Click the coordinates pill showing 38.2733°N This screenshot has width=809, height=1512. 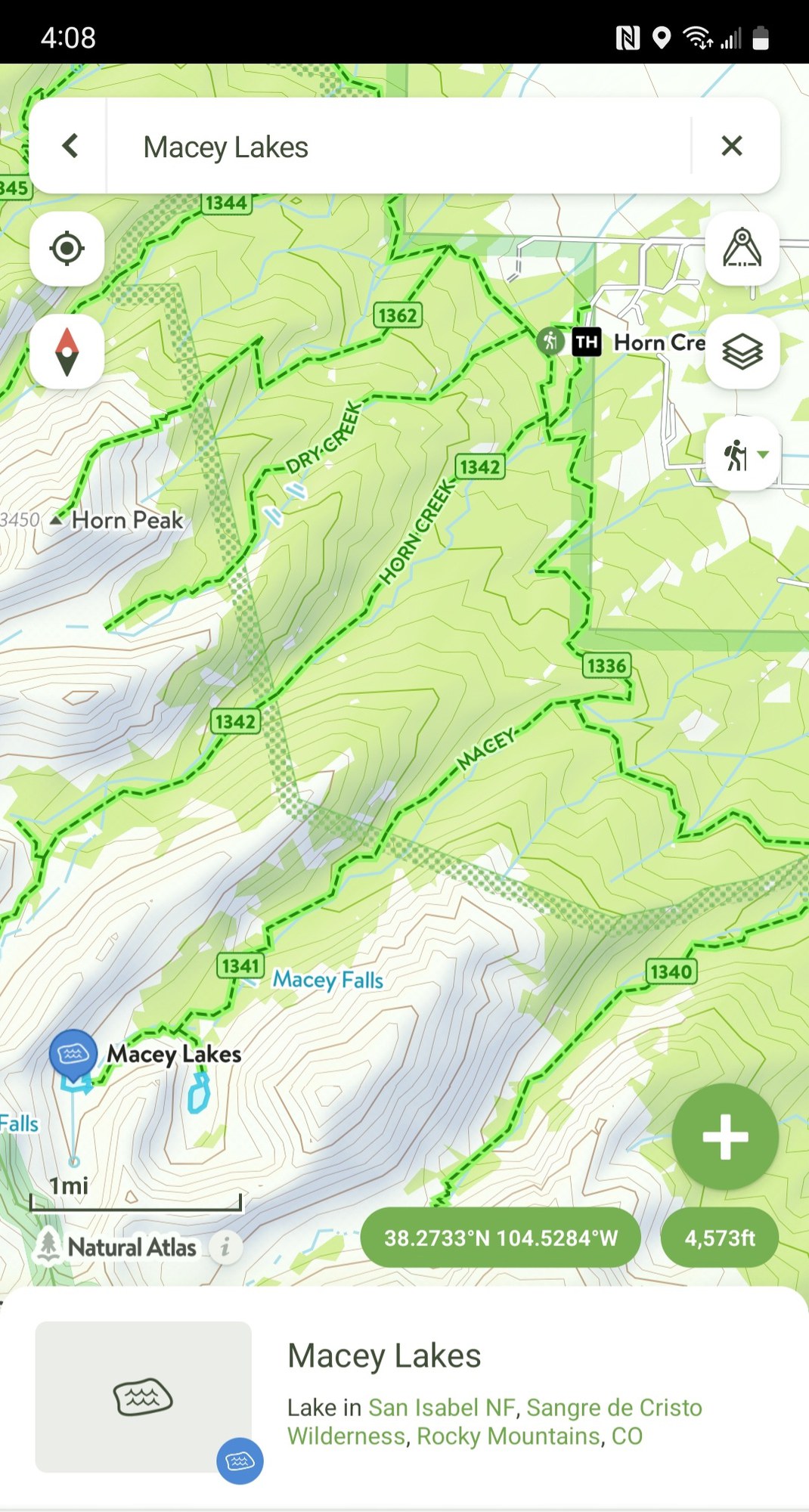click(x=500, y=1237)
